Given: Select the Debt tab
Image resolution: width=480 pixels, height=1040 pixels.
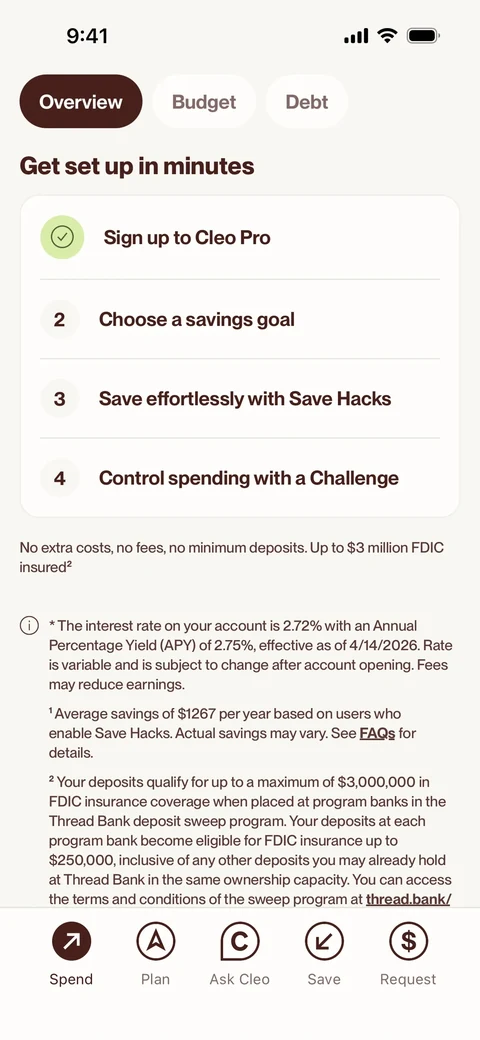Looking at the screenshot, I should pos(307,101).
